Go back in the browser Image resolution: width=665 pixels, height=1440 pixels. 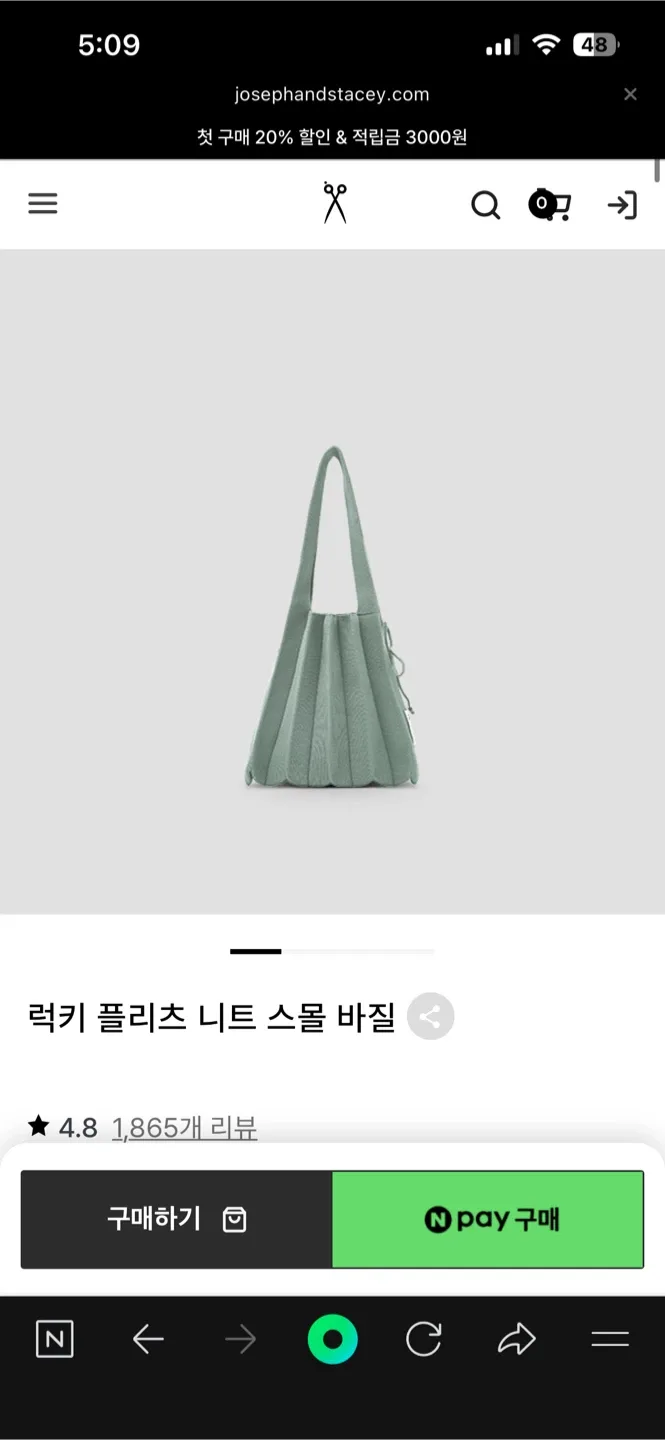pos(148,1339)
